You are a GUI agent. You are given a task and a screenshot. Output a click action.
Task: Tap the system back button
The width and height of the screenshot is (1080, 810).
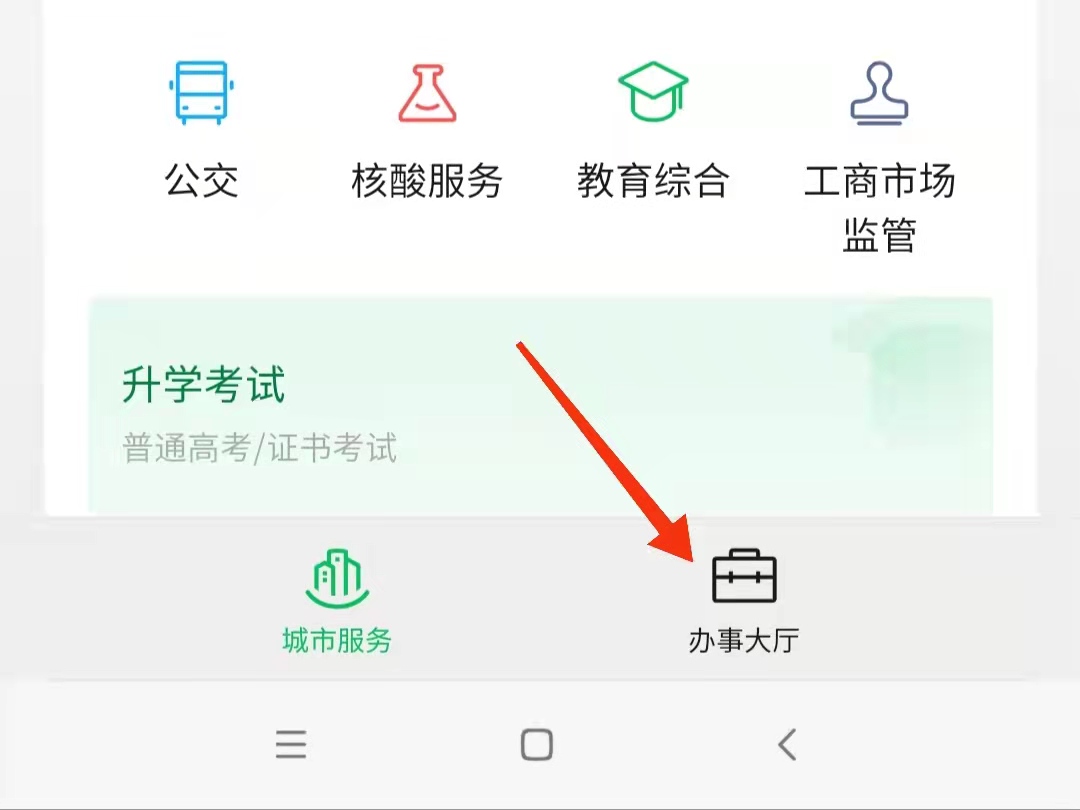point(787,744)
